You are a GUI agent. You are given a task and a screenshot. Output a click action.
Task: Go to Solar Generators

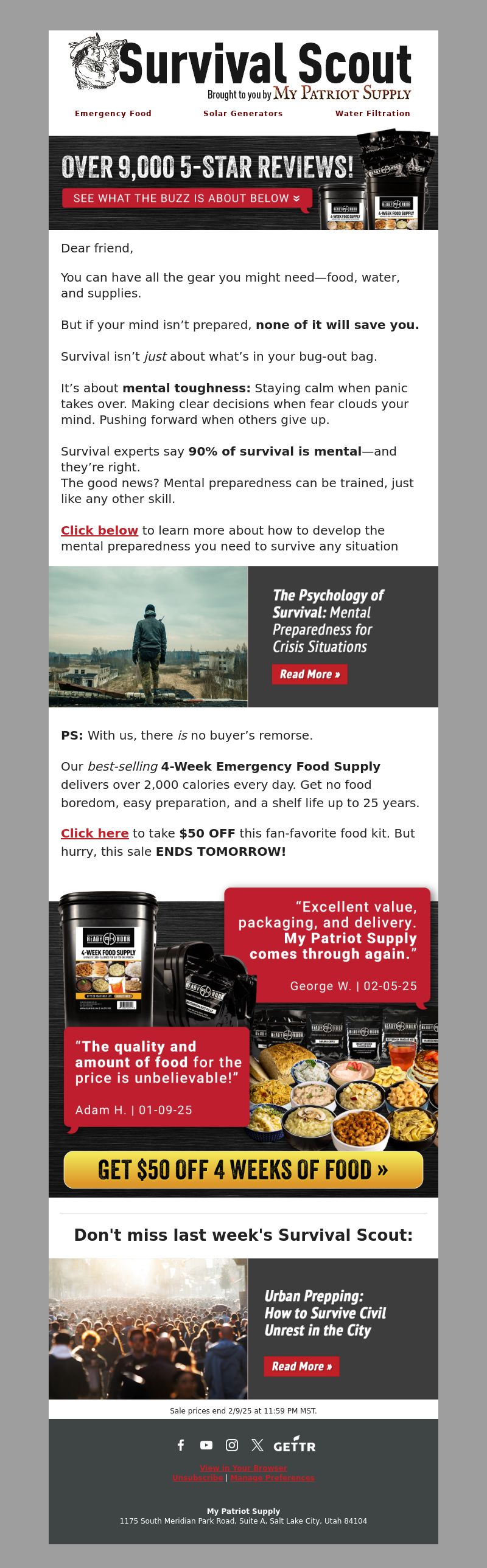[x=242, y=113]
